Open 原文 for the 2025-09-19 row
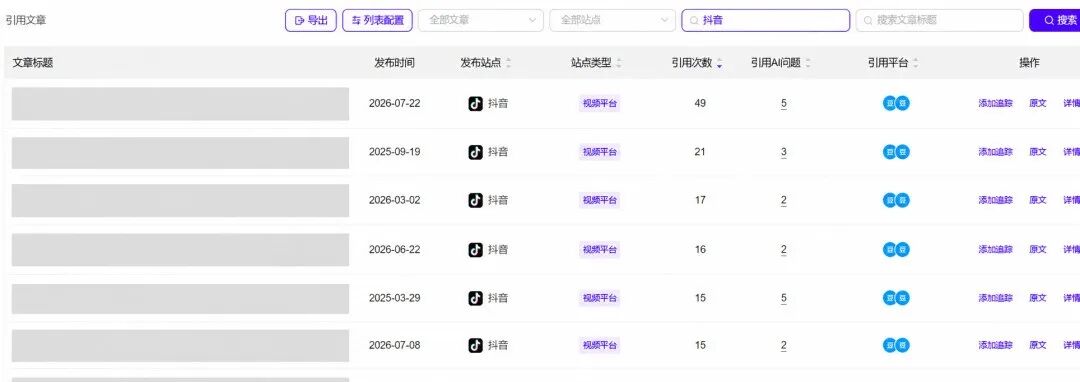This screenshot has width=1080, height=382. pyautogui.click(x=1037, y=152)
